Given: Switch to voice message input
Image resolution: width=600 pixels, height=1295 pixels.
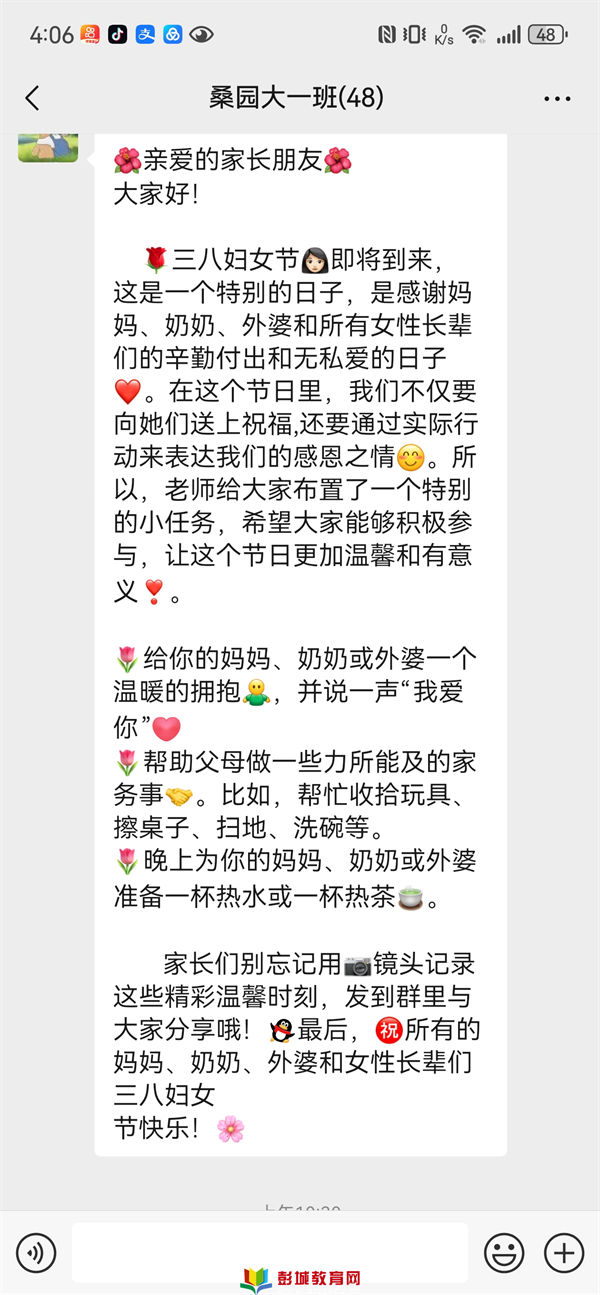Looking at the screenshot, I should (x=36, y=1252).
